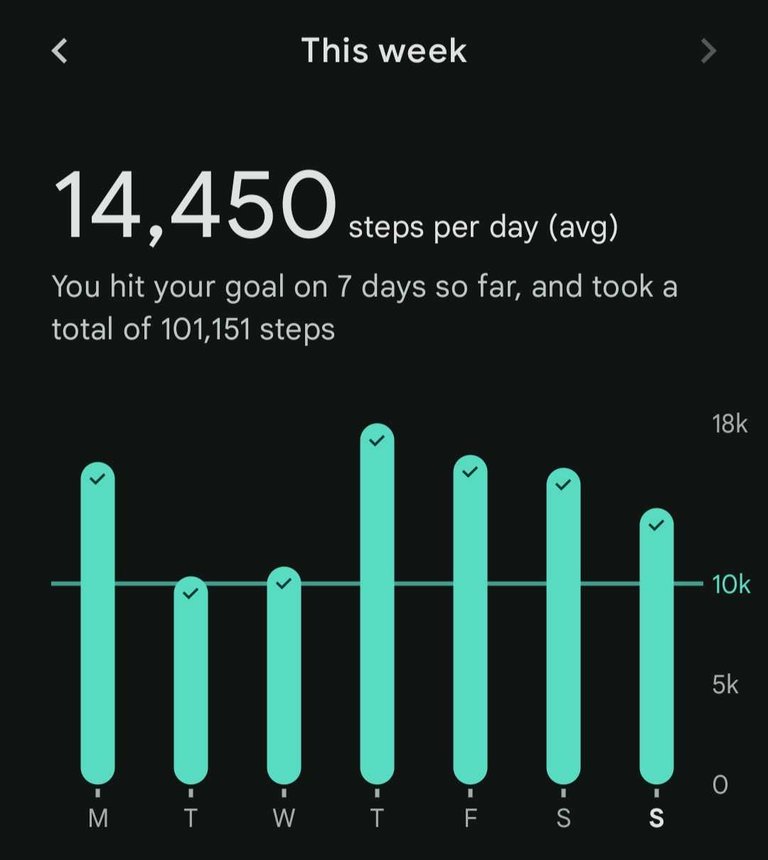Select Monday's step bar in the chart
This screenshot has width=768, height=860.
97,623
